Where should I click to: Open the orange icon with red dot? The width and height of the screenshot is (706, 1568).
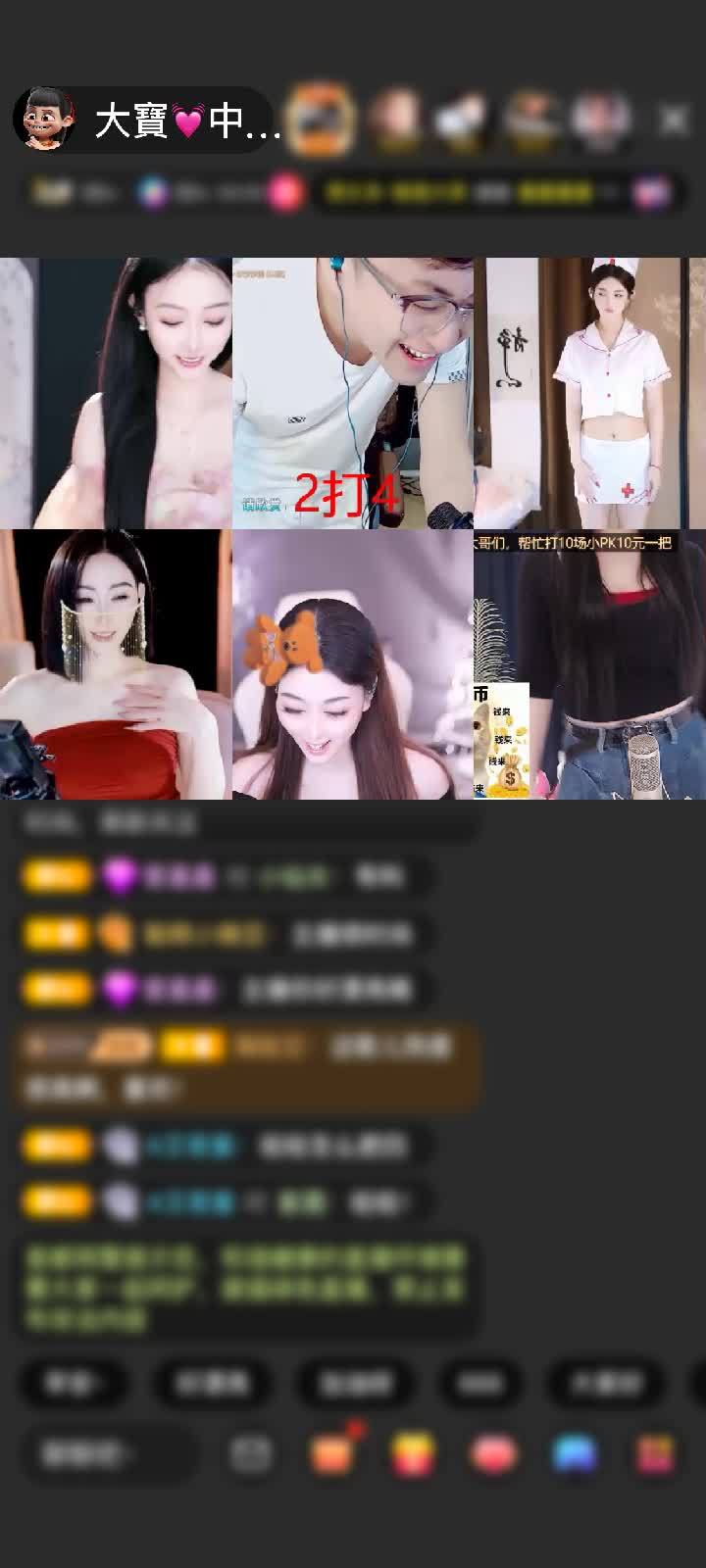(332, 1454)
